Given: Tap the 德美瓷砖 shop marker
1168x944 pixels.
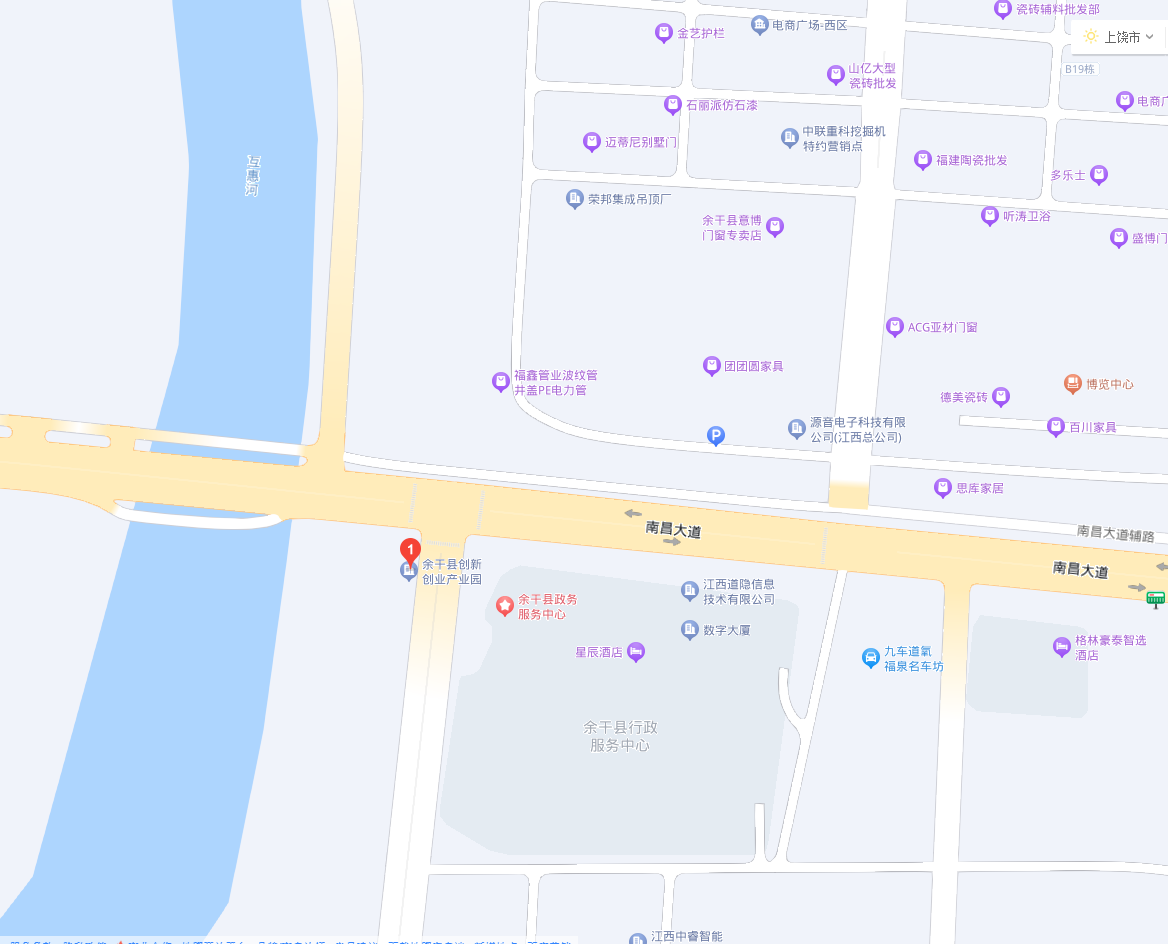Looking at the screenshot, I should 1000,397.
